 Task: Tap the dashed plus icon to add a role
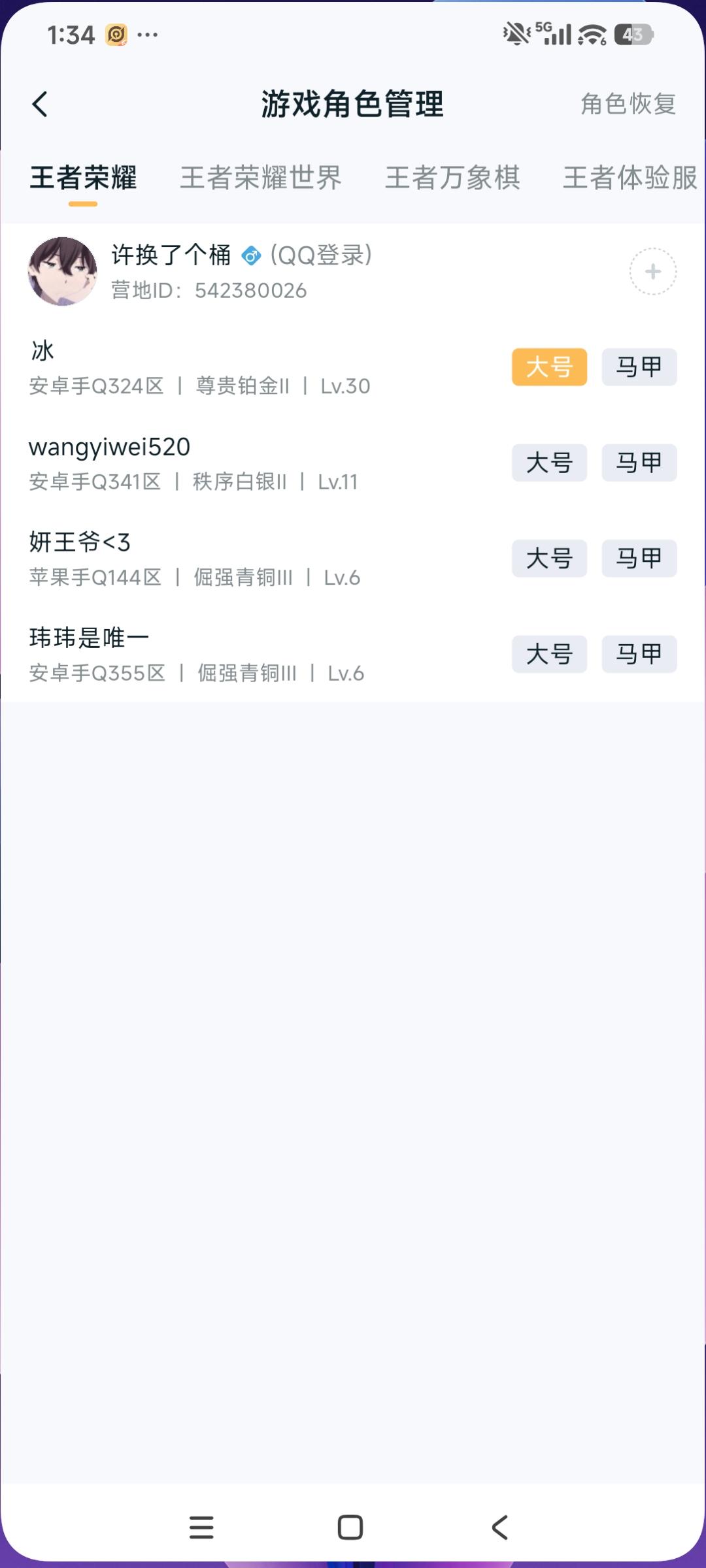652,271
